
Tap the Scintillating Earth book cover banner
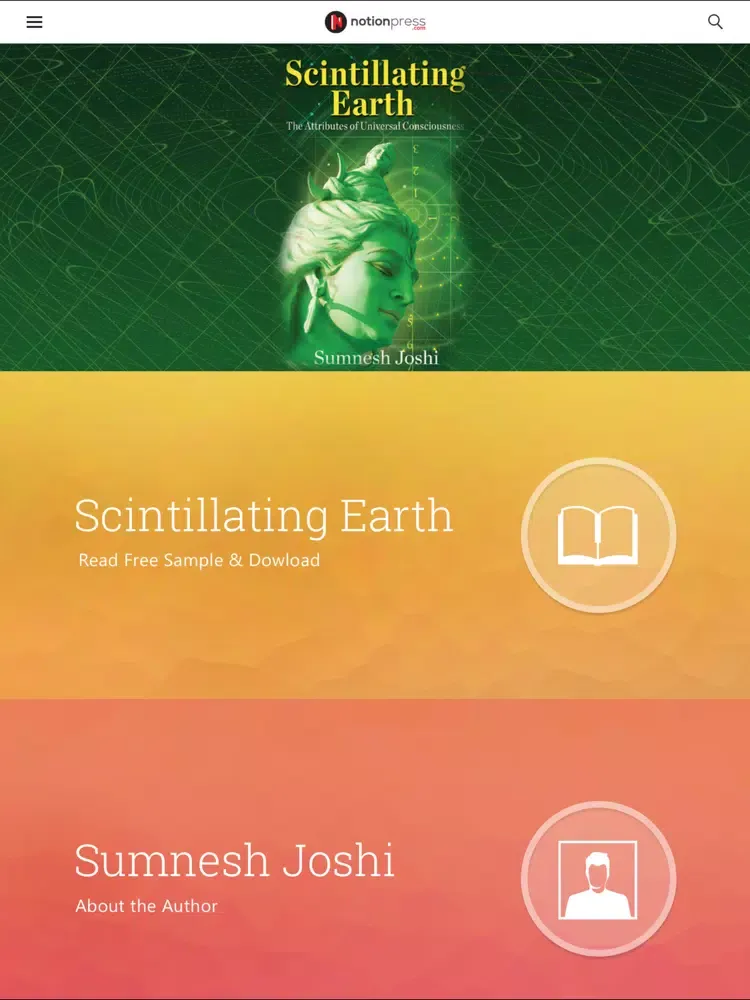point(375,208)
